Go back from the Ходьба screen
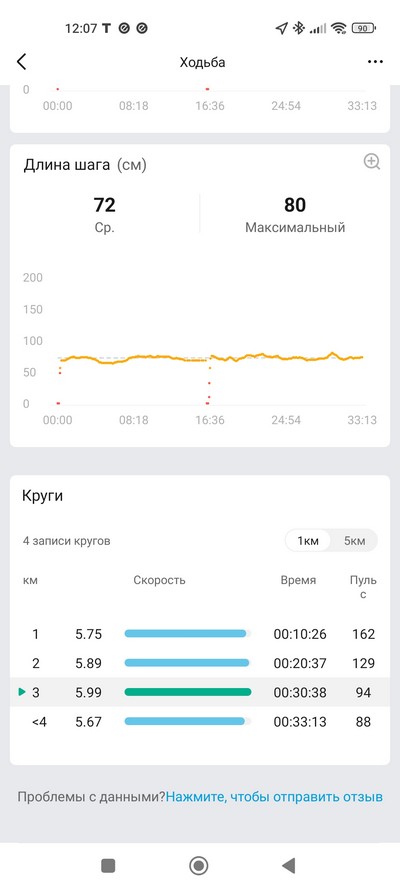Screen dimensions: 400x889 22,62
